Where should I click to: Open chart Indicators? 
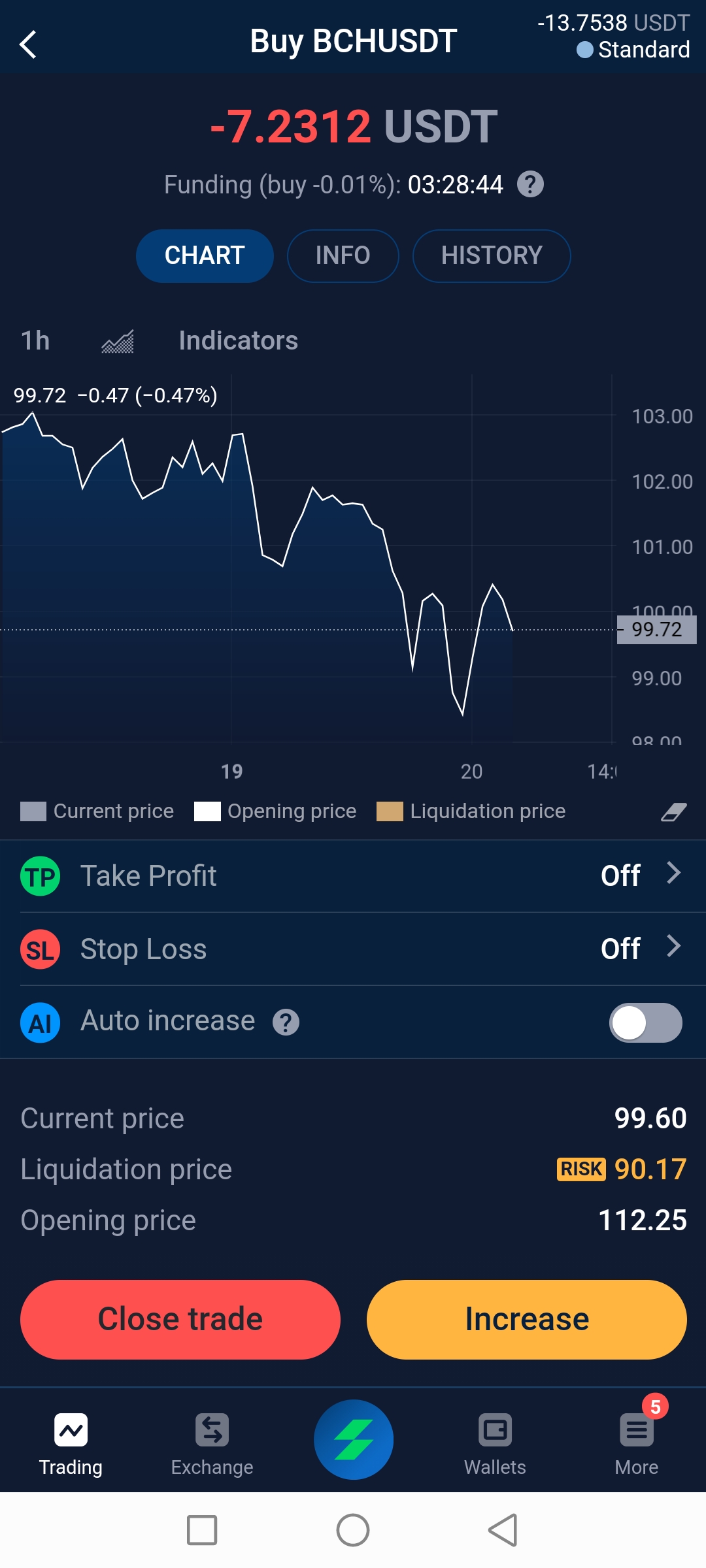(239, 340)
